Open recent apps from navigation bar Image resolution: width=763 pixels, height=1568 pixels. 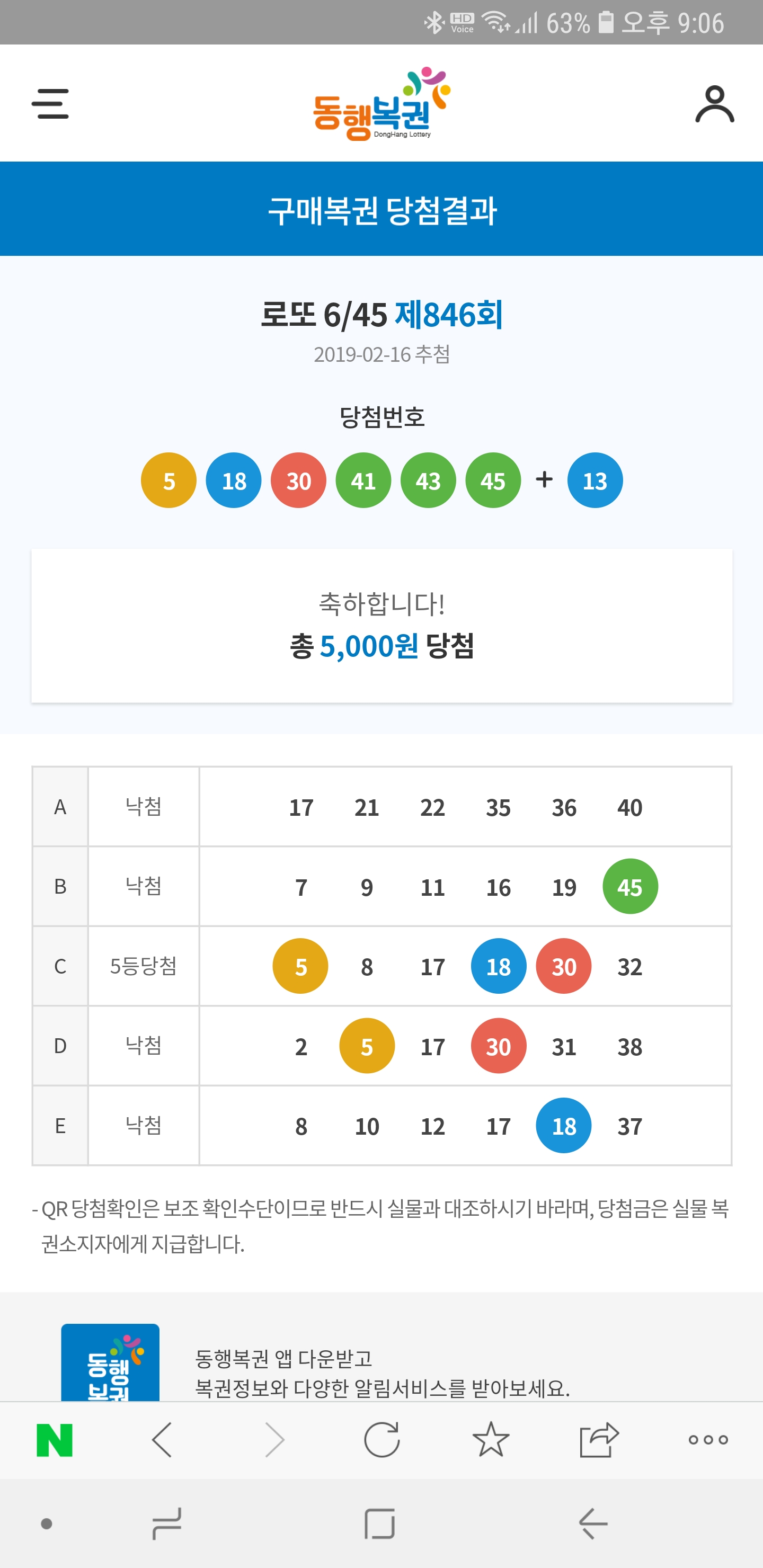point(166,1524)
